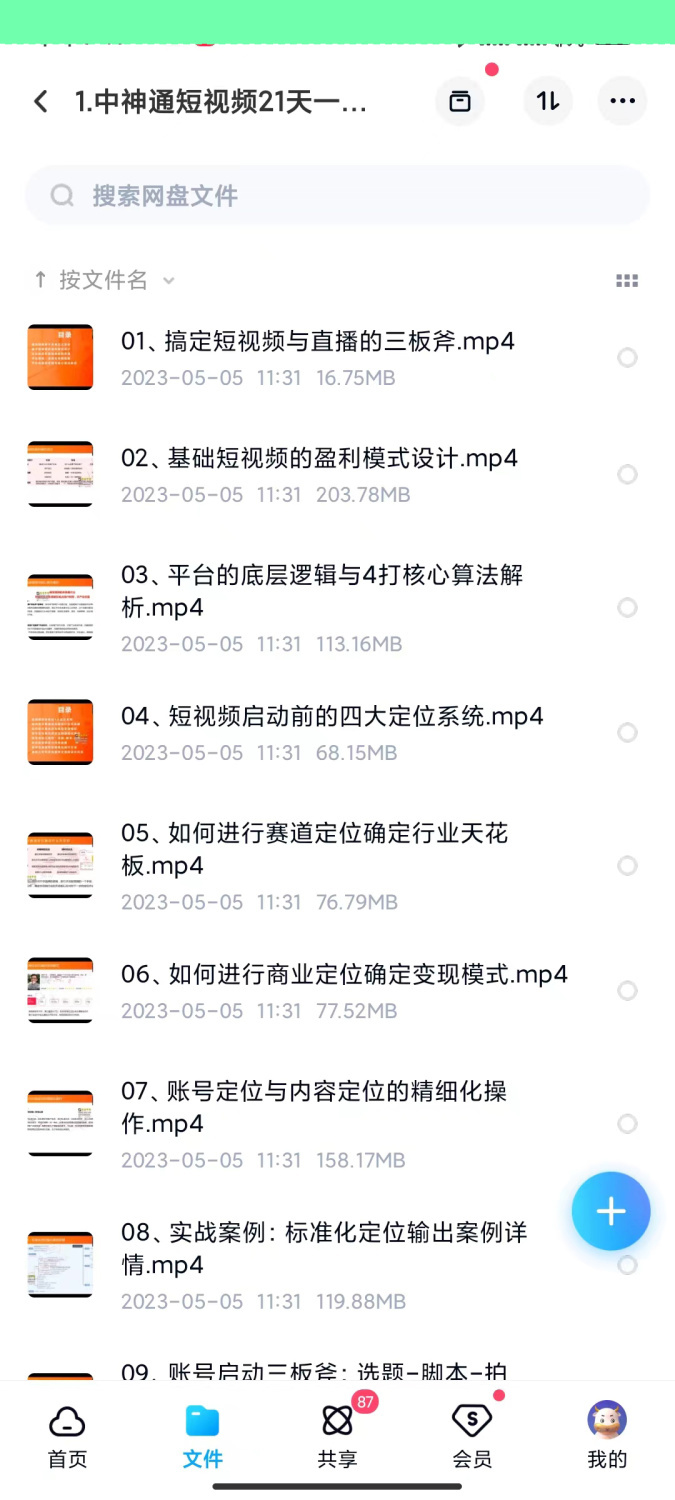675x1500 pixels.
Task: Open the sort order icon
Action: pyautogui.click(x=548, y=101)
